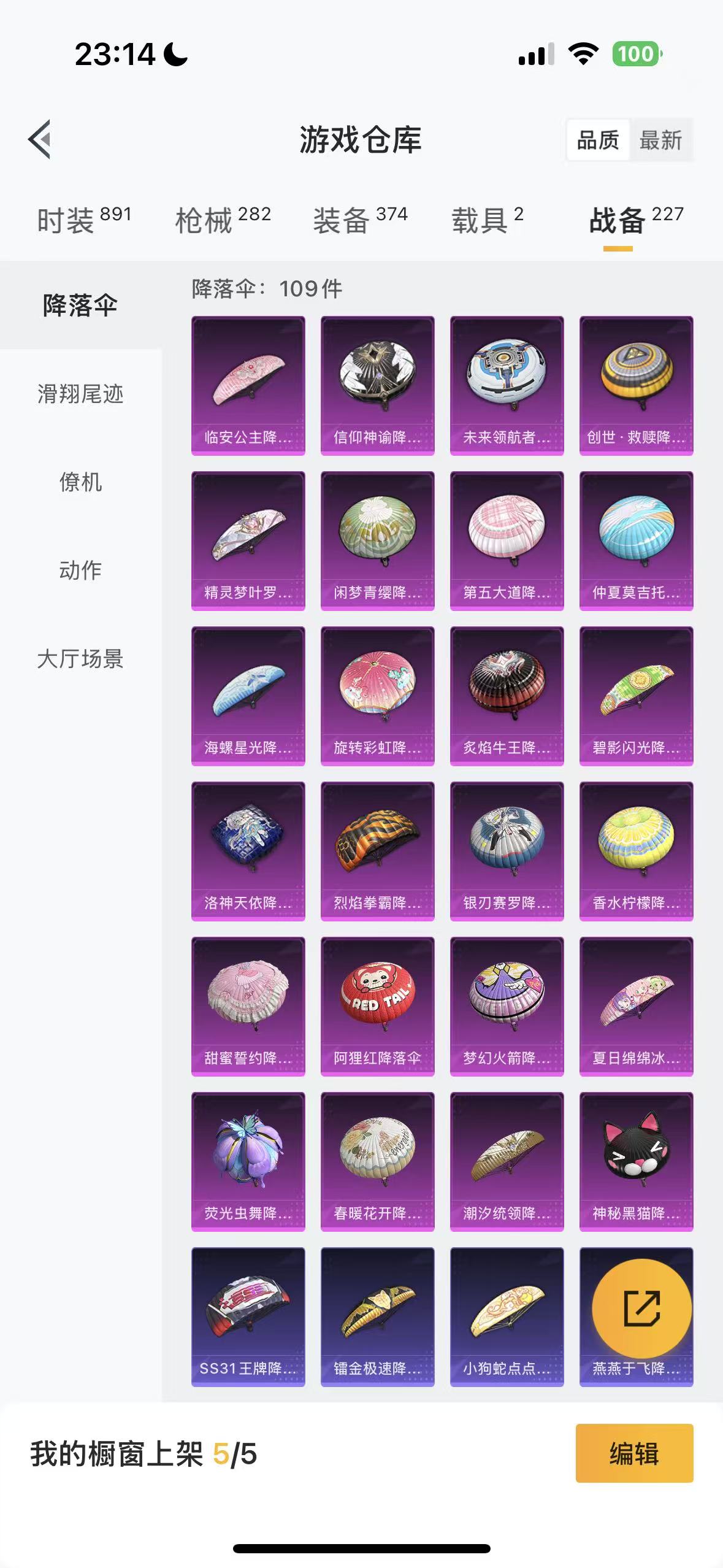View the SS31王牌 parachute

(248, 1316)
